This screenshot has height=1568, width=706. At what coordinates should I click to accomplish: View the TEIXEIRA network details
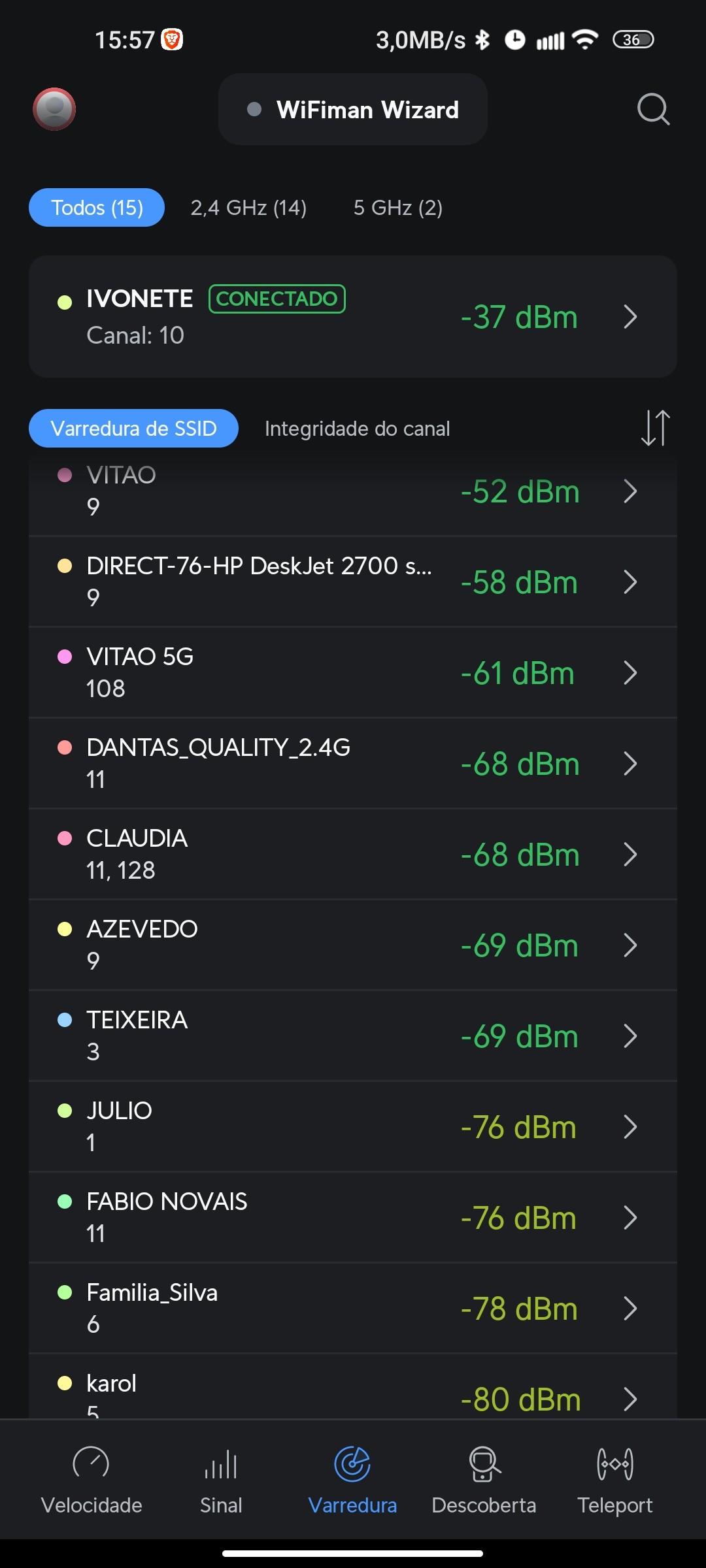point(353,1036)
